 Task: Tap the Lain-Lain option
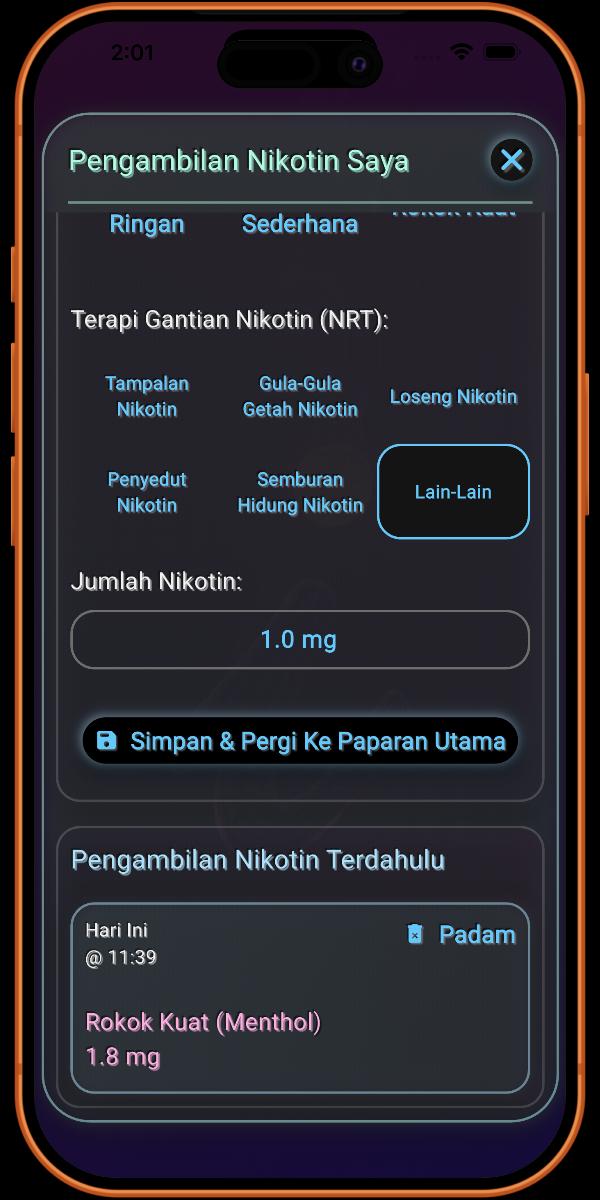point(453,492)
